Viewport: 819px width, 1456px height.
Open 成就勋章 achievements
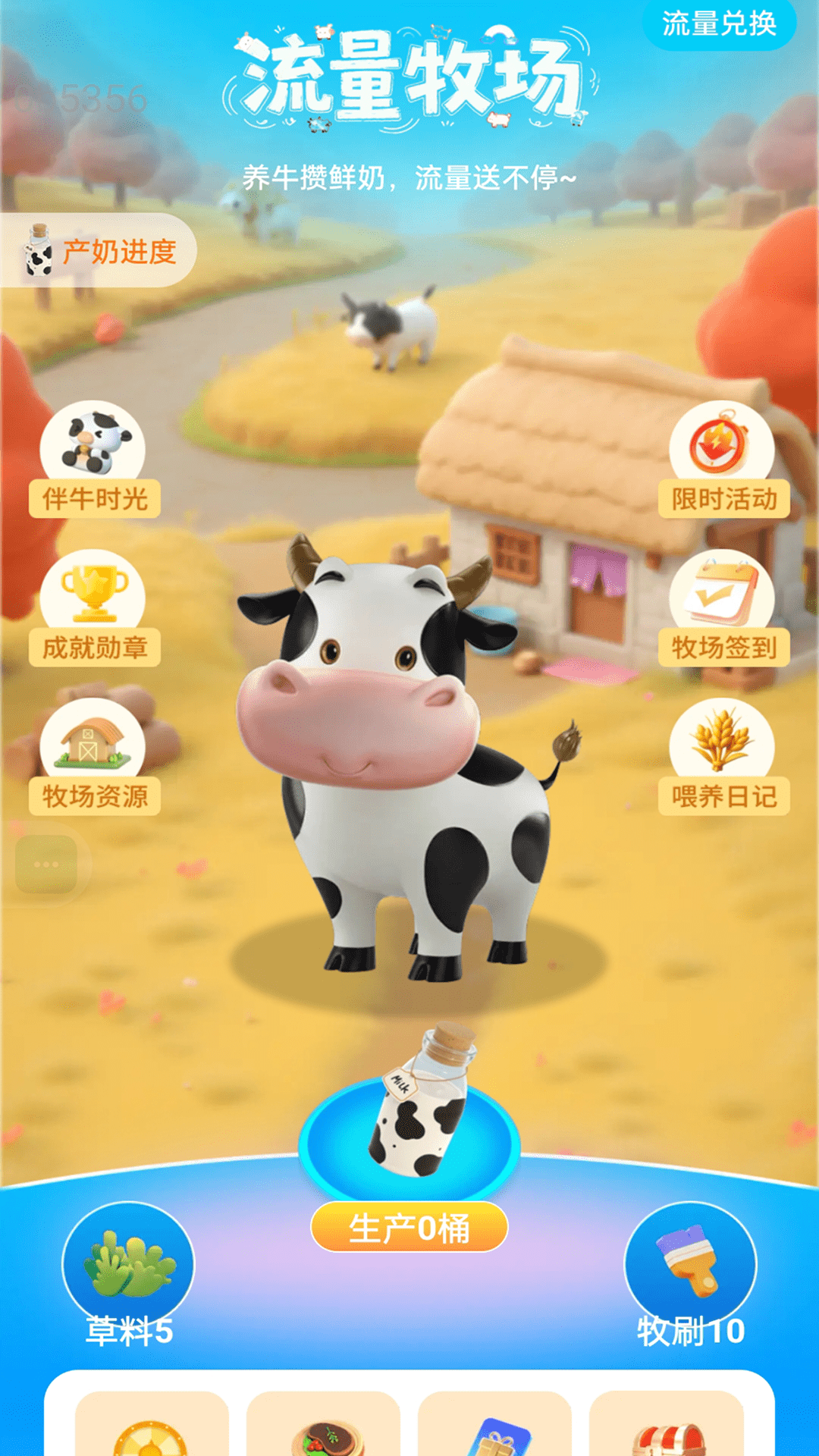coord(94,607)
